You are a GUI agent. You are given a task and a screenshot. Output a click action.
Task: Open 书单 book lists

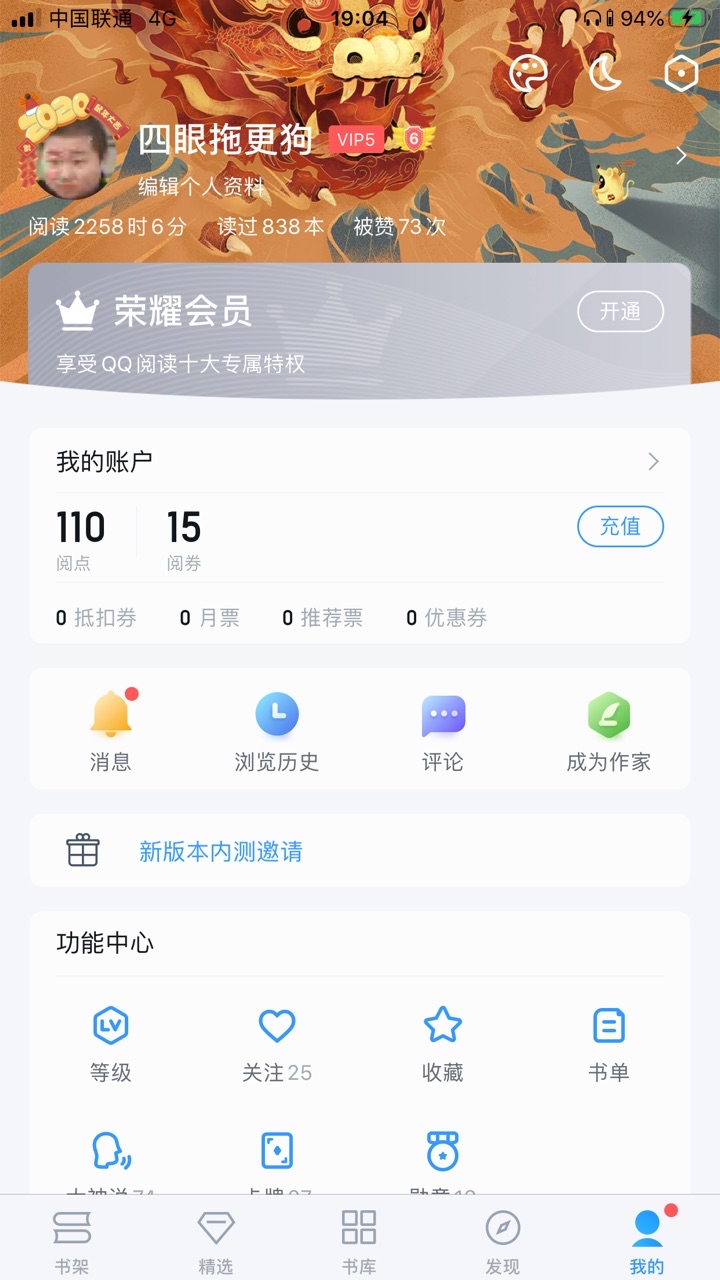pos(608,1043)
